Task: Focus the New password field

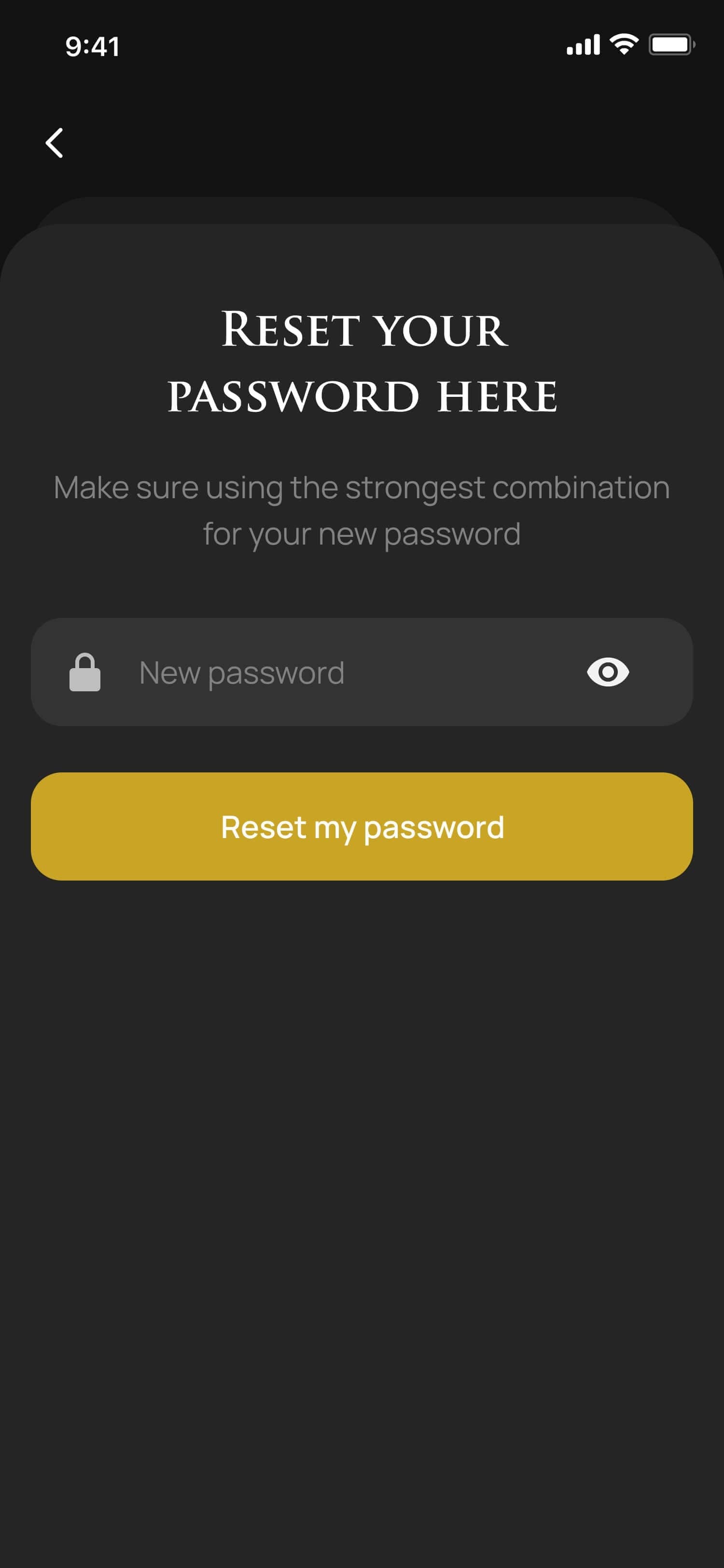Action: (362, 672)
